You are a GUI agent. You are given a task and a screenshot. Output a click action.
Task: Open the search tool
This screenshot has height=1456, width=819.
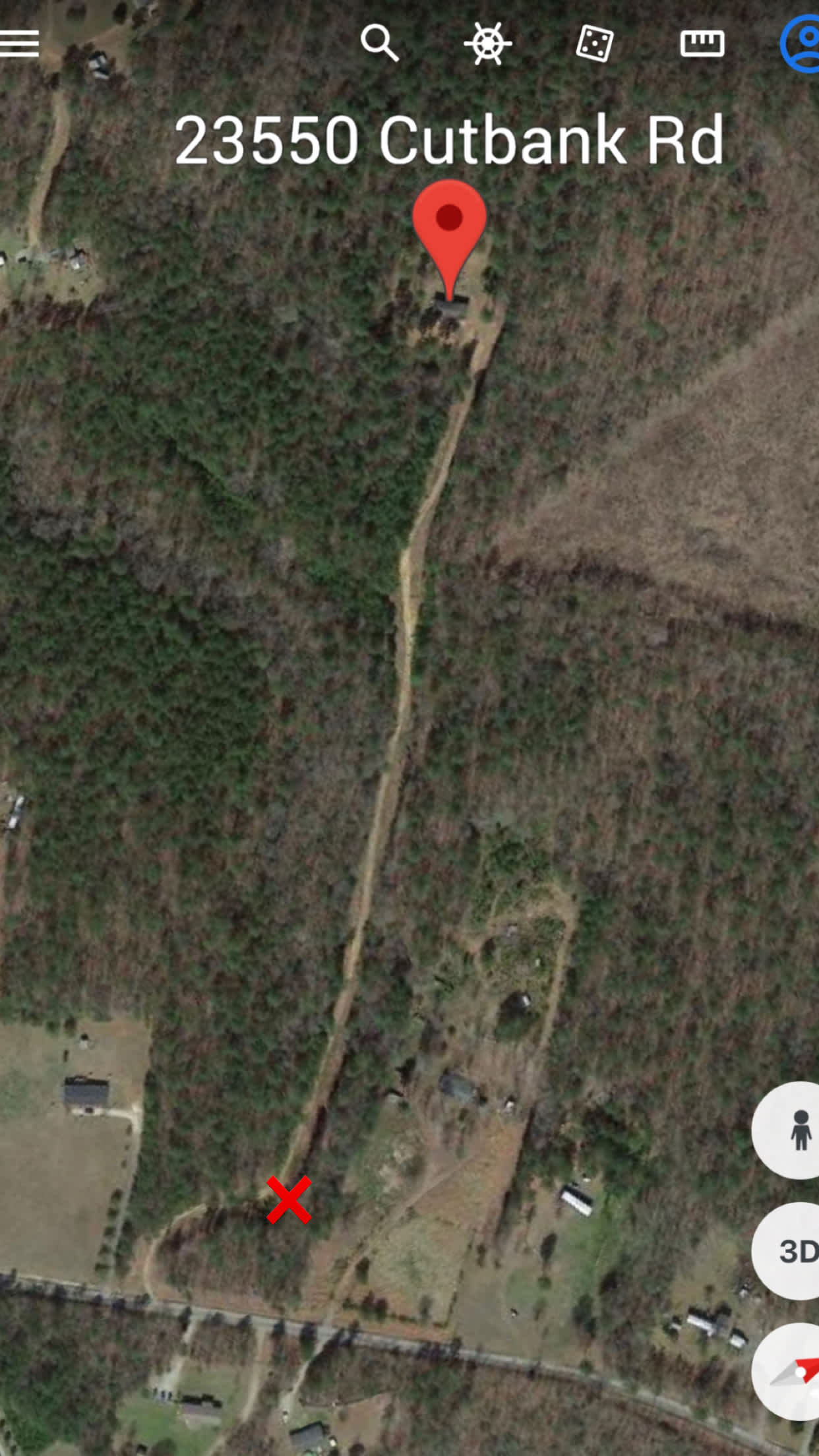[x=380, y=44]
